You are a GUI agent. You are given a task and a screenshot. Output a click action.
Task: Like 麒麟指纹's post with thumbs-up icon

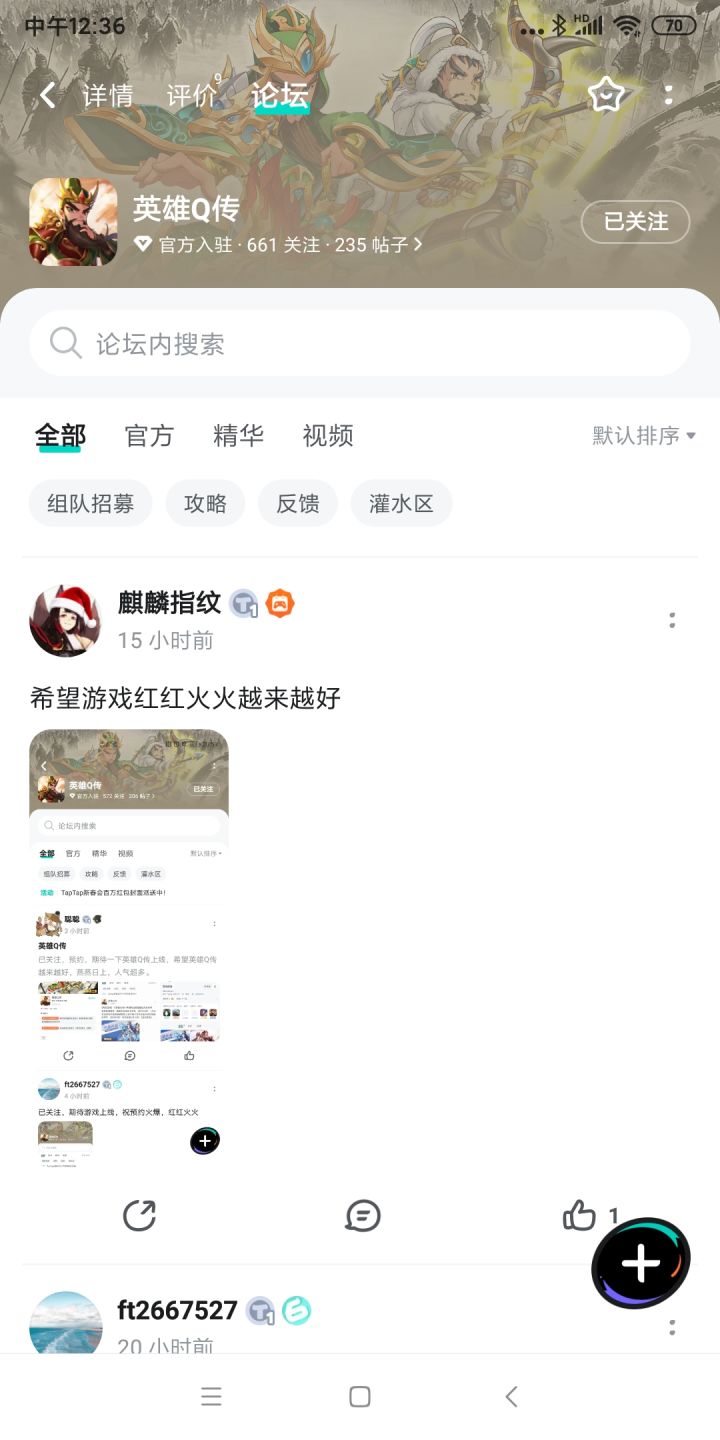pos(580,1217)
